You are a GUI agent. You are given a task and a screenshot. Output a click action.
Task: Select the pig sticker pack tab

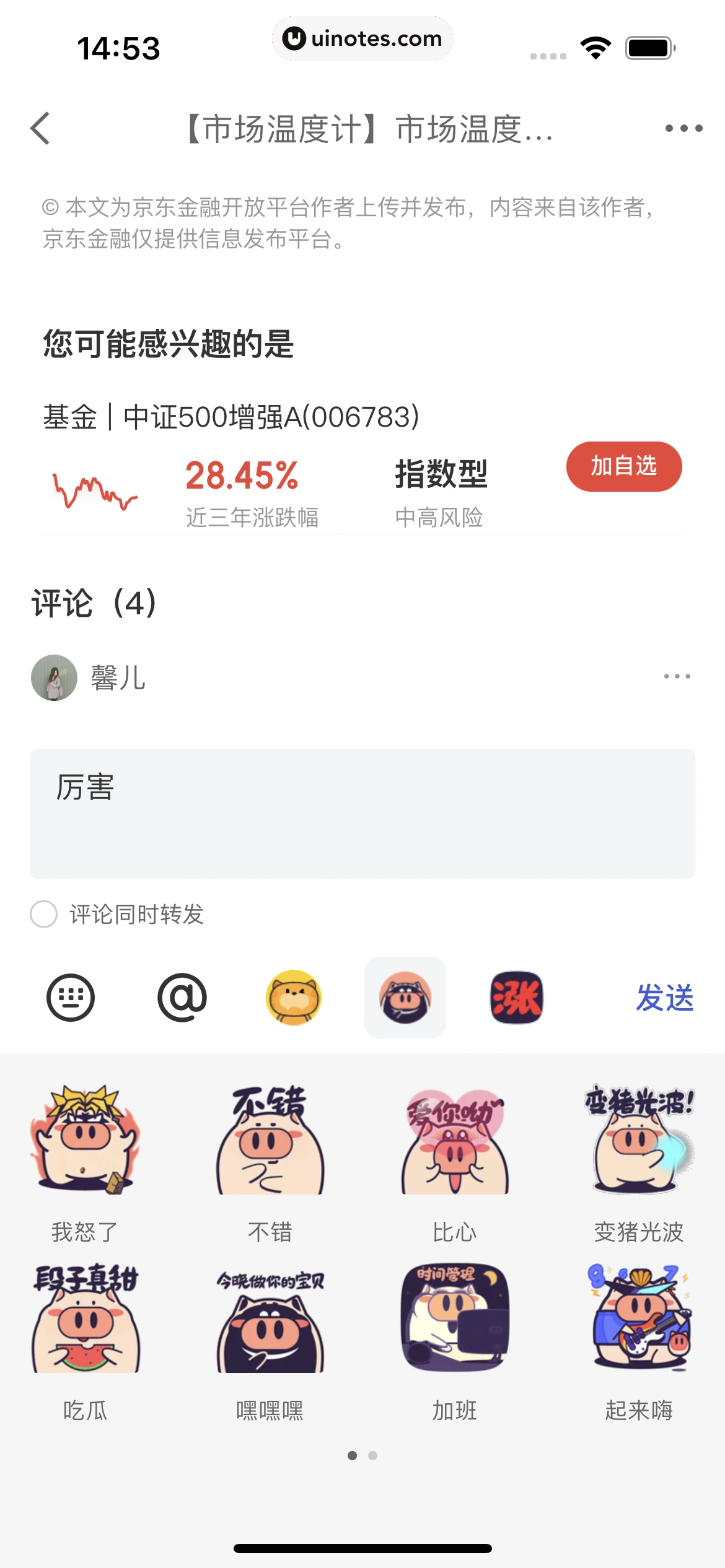tap(405, 998)
